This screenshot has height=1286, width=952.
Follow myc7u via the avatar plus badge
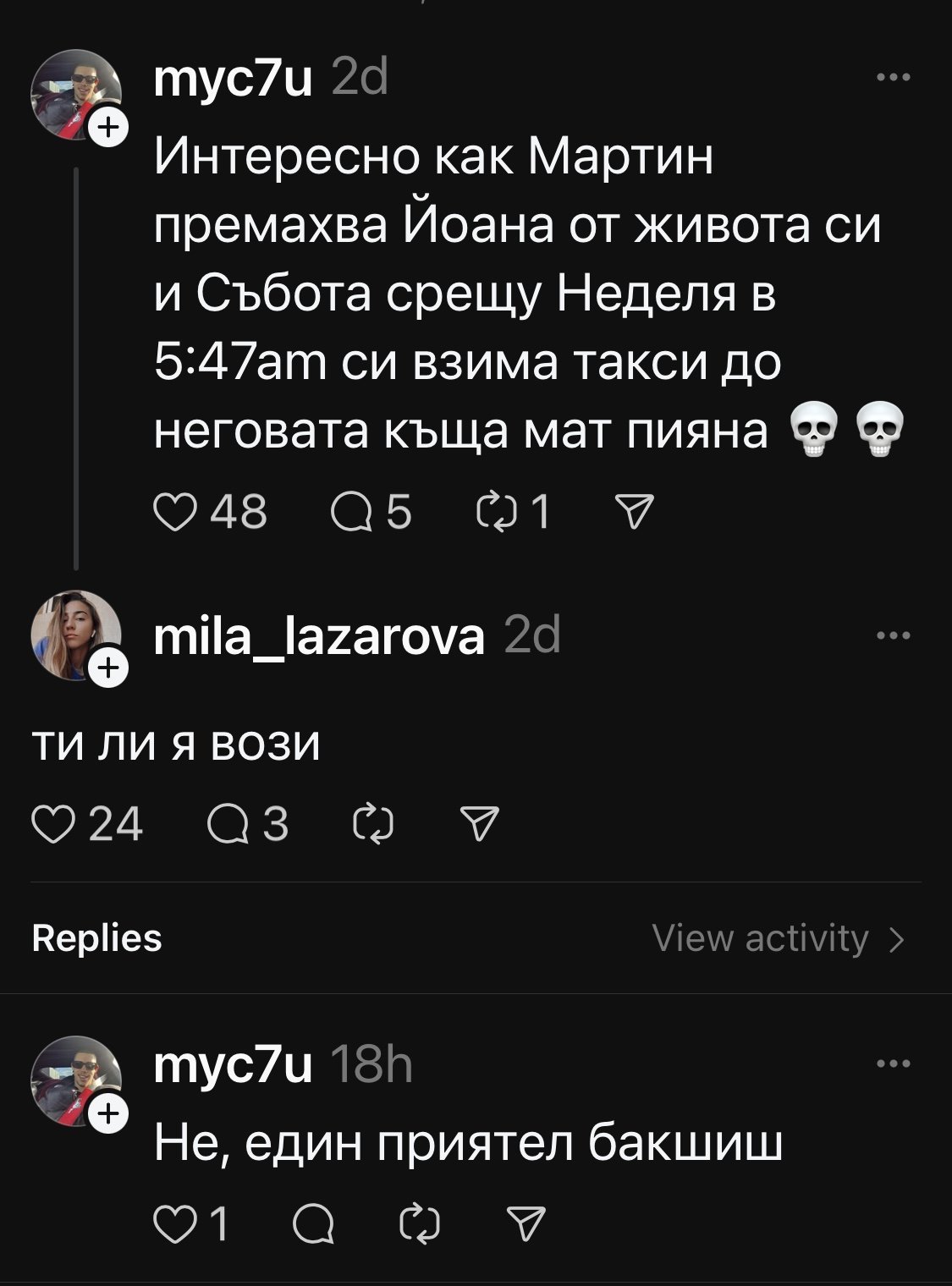click(x=109, y=128)
